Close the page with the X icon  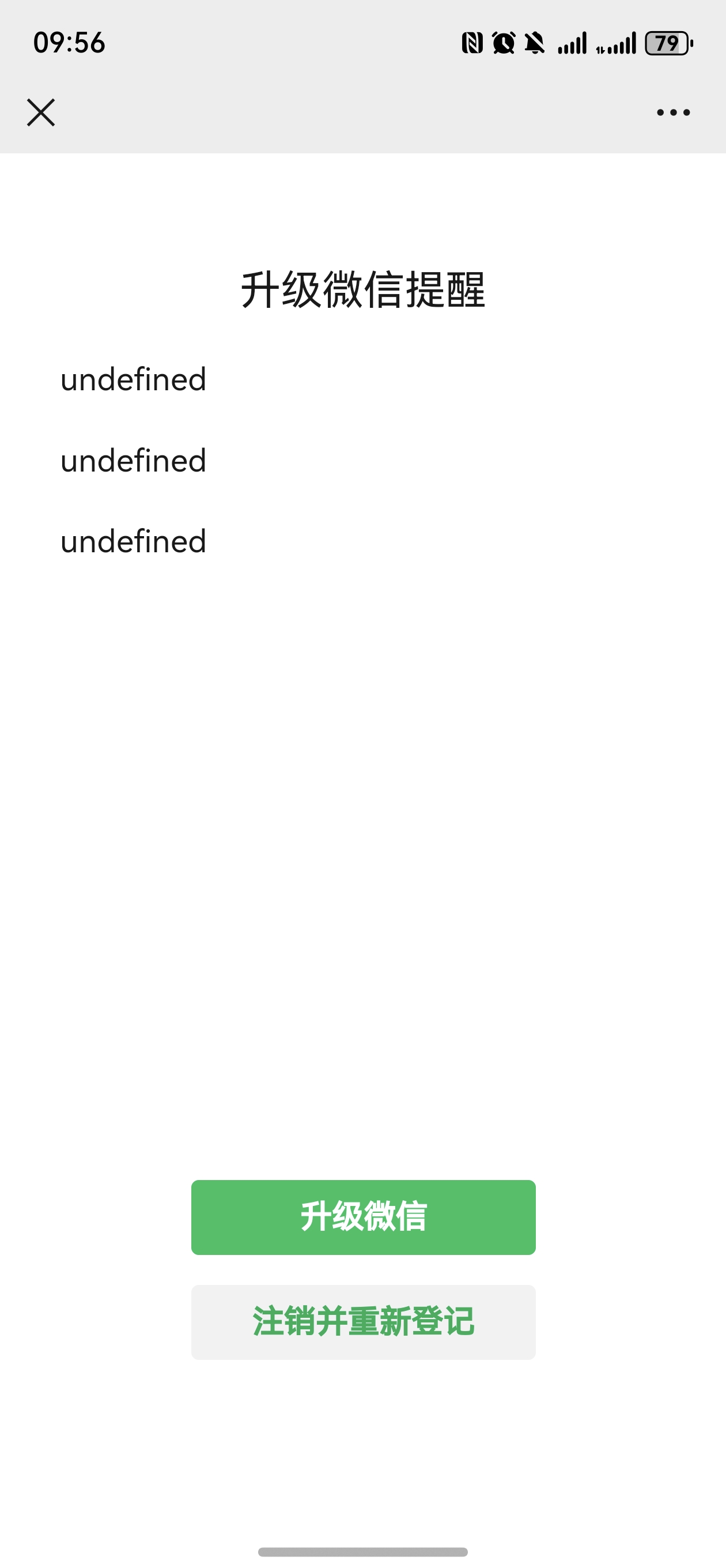[x=41, y=112]
